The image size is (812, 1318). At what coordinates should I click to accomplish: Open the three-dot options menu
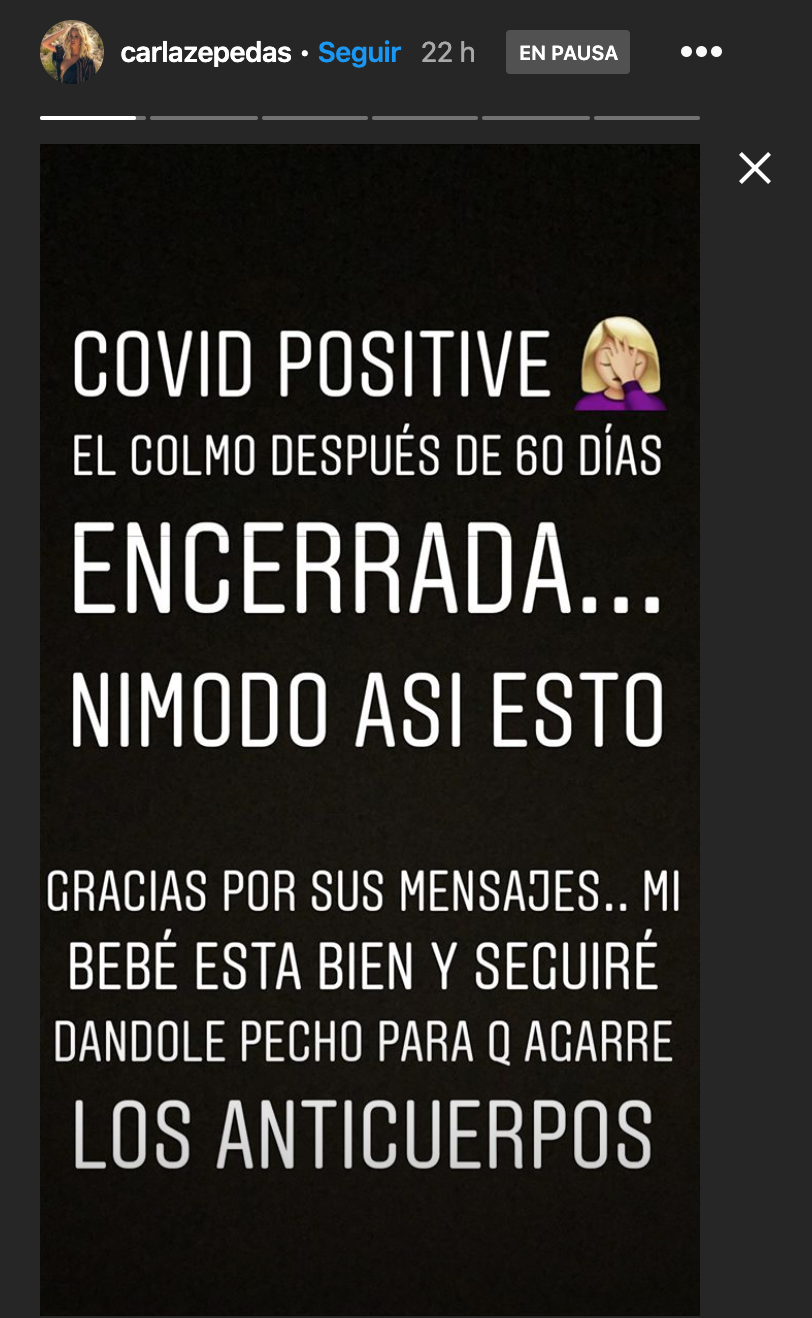pyautogui.click(x=701, y=52)
